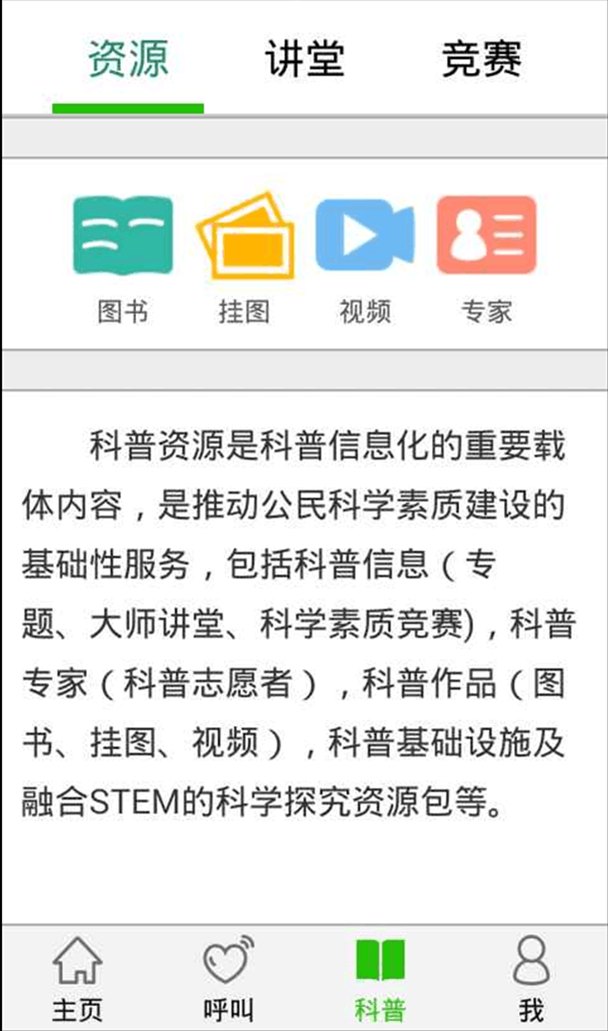Select the 科普 bottom tab

(380, 977)
